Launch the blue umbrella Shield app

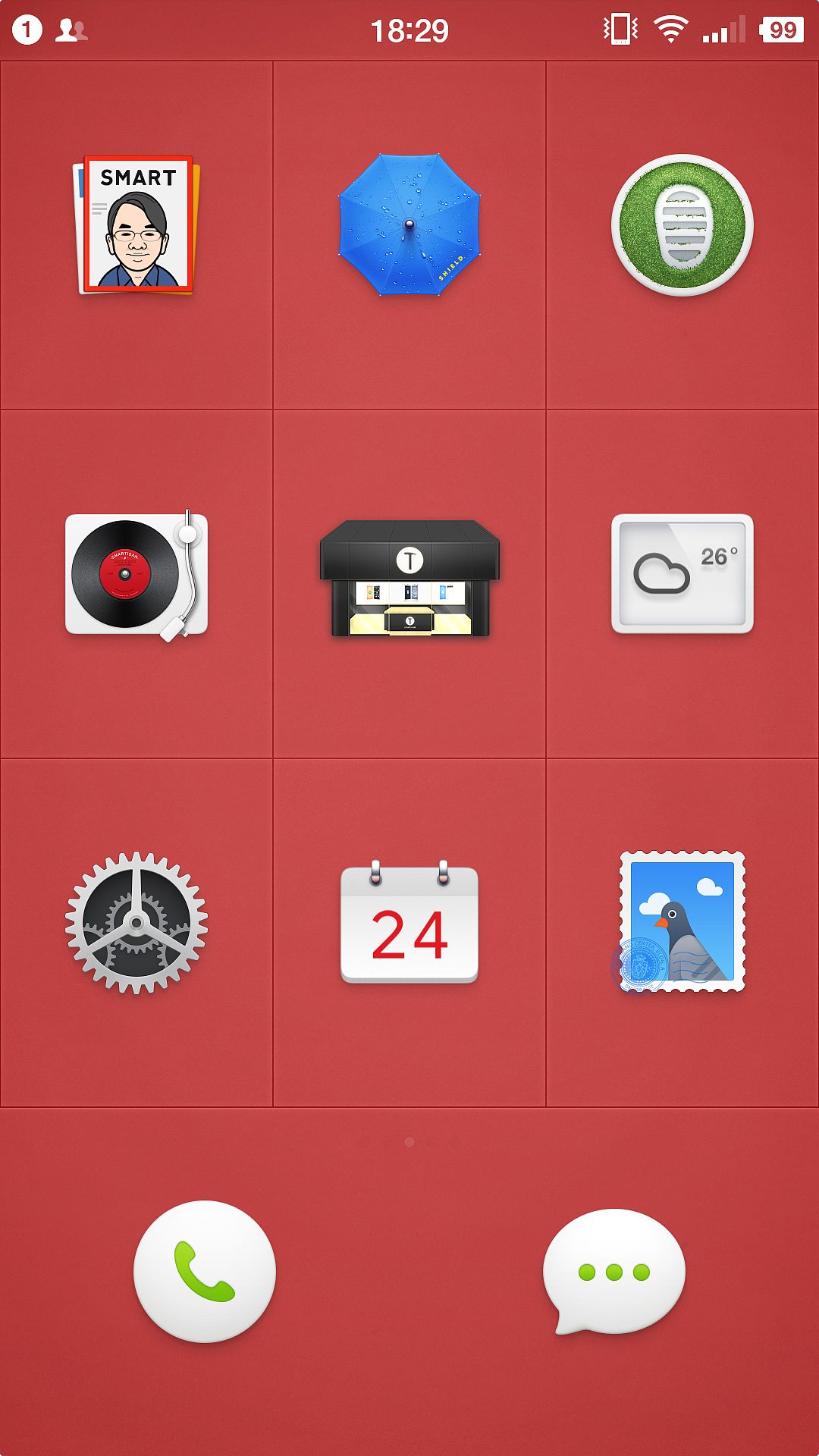pos(409,225)
